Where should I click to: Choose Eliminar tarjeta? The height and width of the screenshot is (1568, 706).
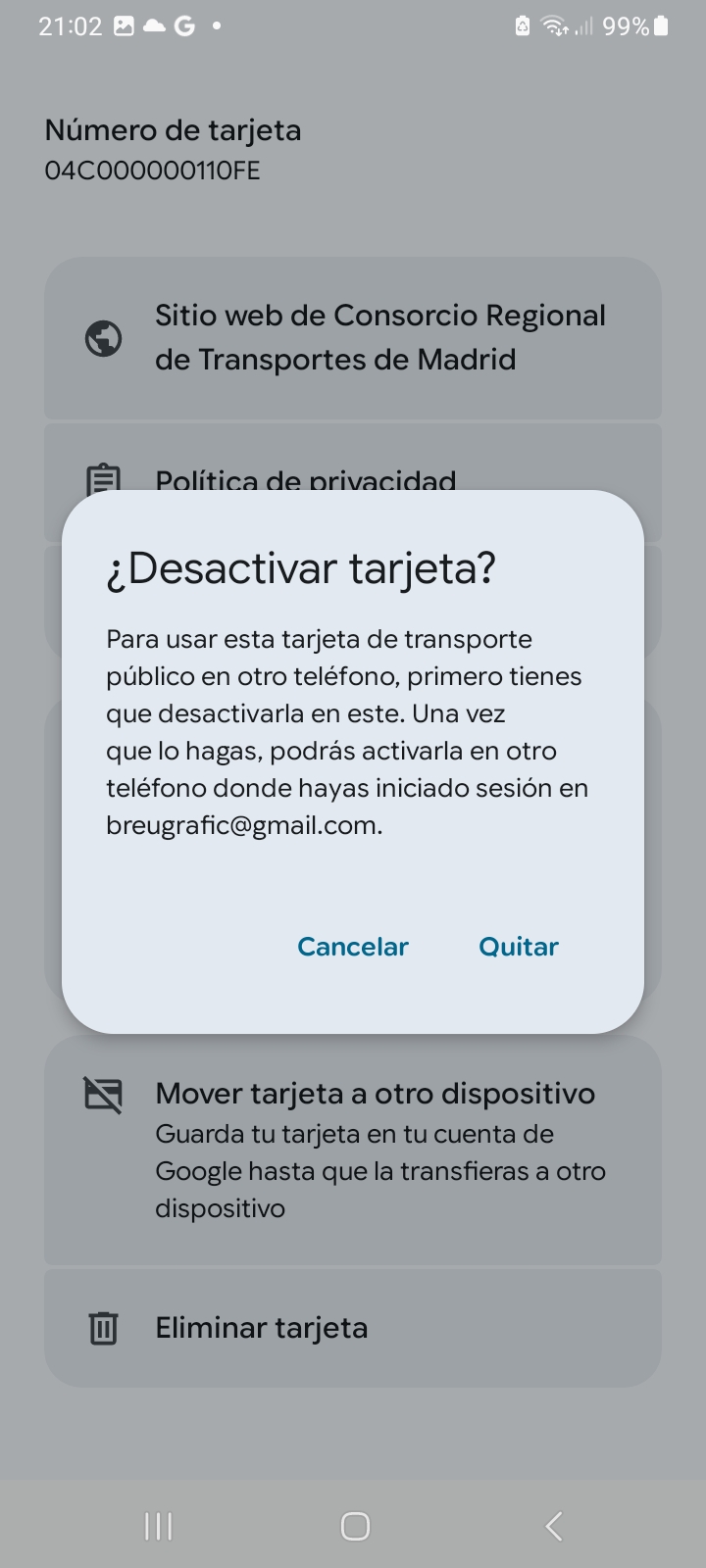261,1327
